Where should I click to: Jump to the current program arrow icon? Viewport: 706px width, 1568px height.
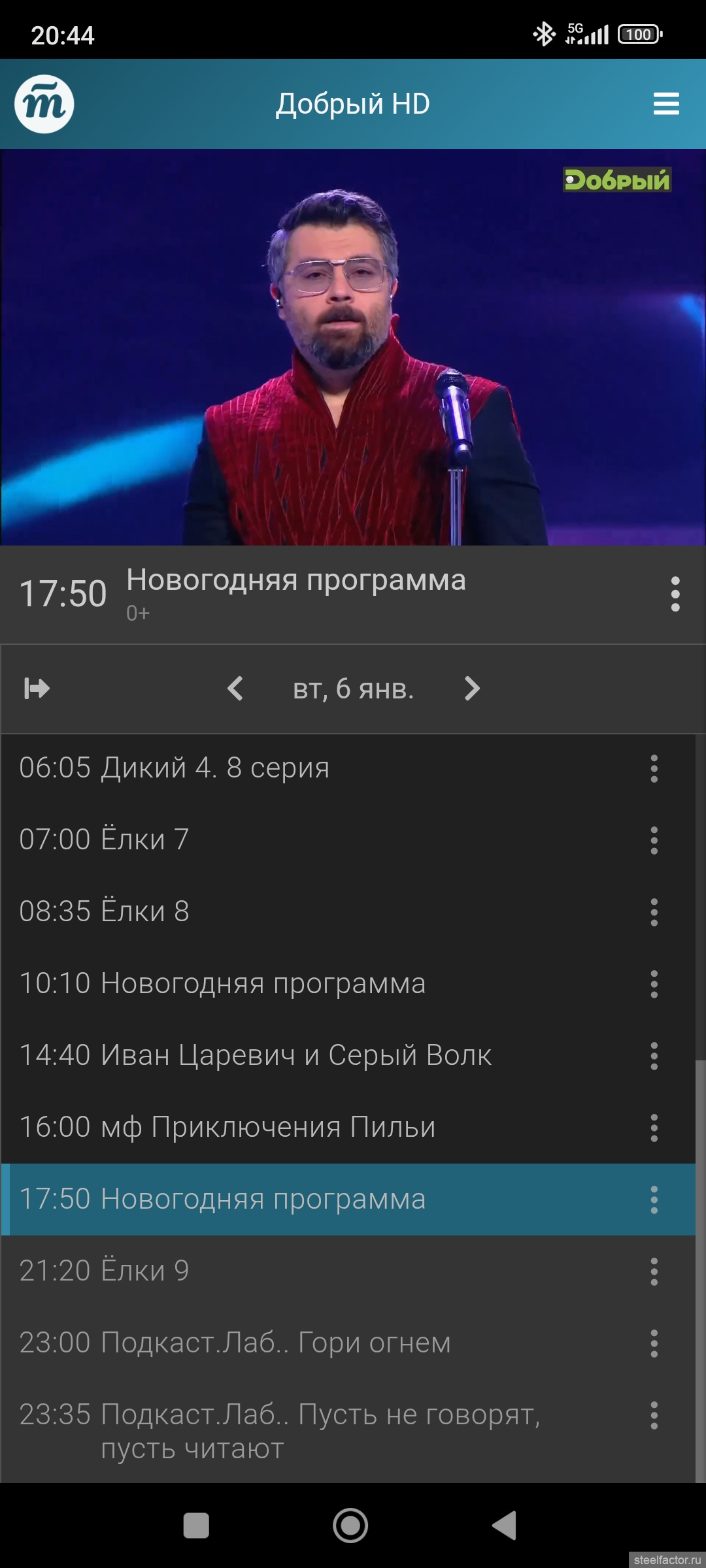coord(37,689)
